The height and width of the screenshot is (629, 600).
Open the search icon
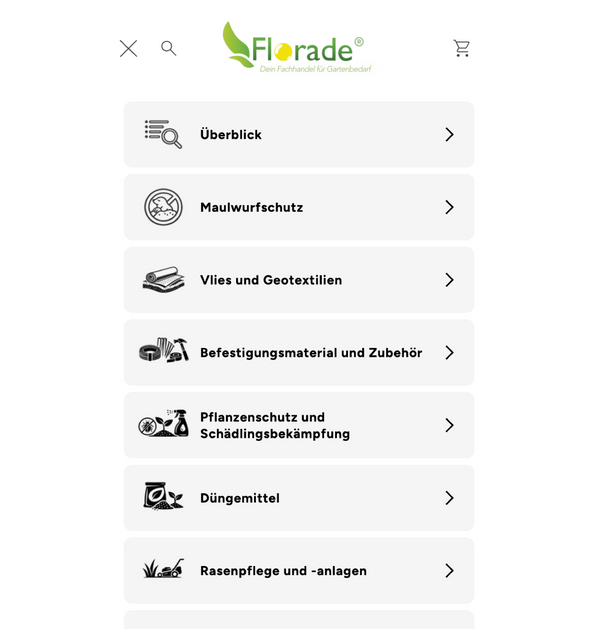[x=168, y=48]
